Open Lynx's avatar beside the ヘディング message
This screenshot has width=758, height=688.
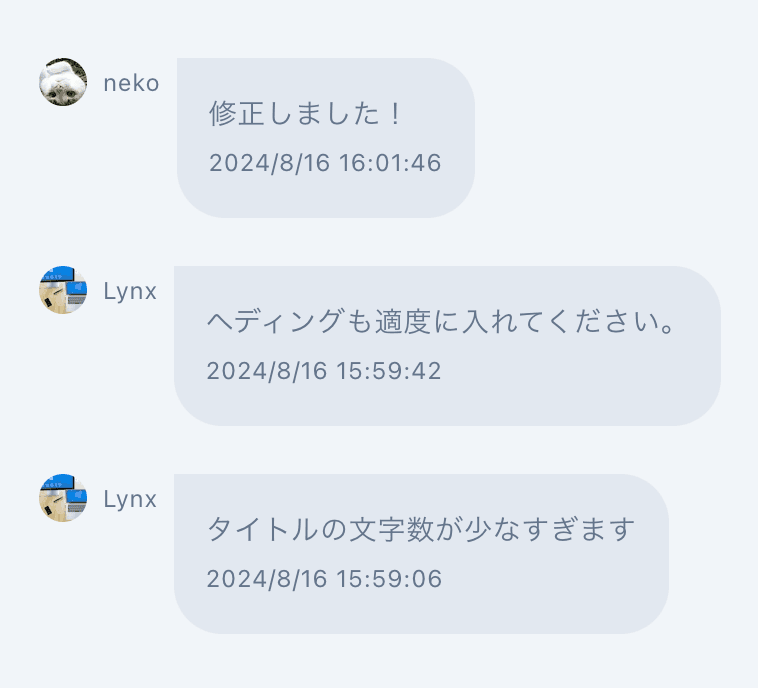coord(63,290)
